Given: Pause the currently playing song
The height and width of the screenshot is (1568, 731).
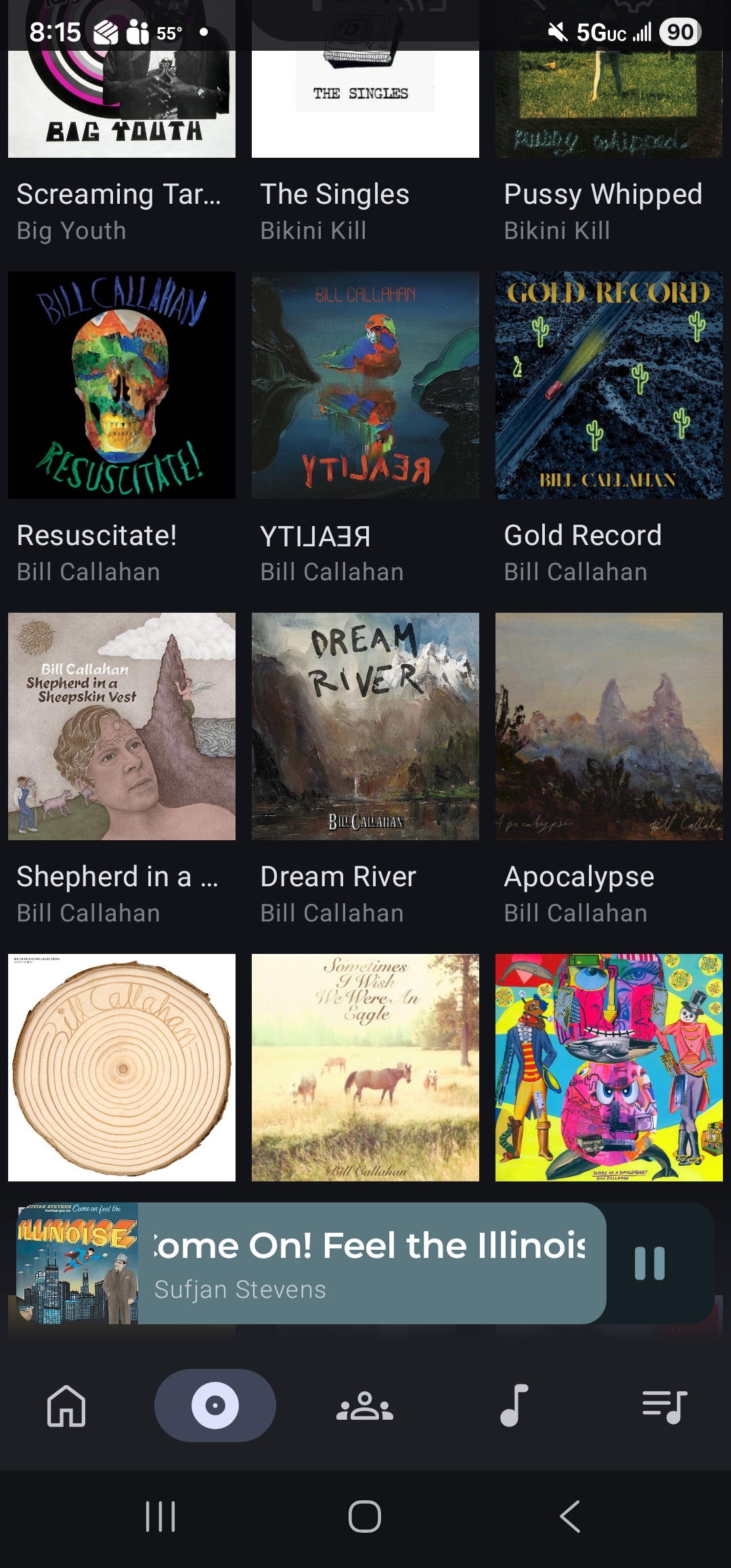Looking at the screenshot, I should point(650,1263).
